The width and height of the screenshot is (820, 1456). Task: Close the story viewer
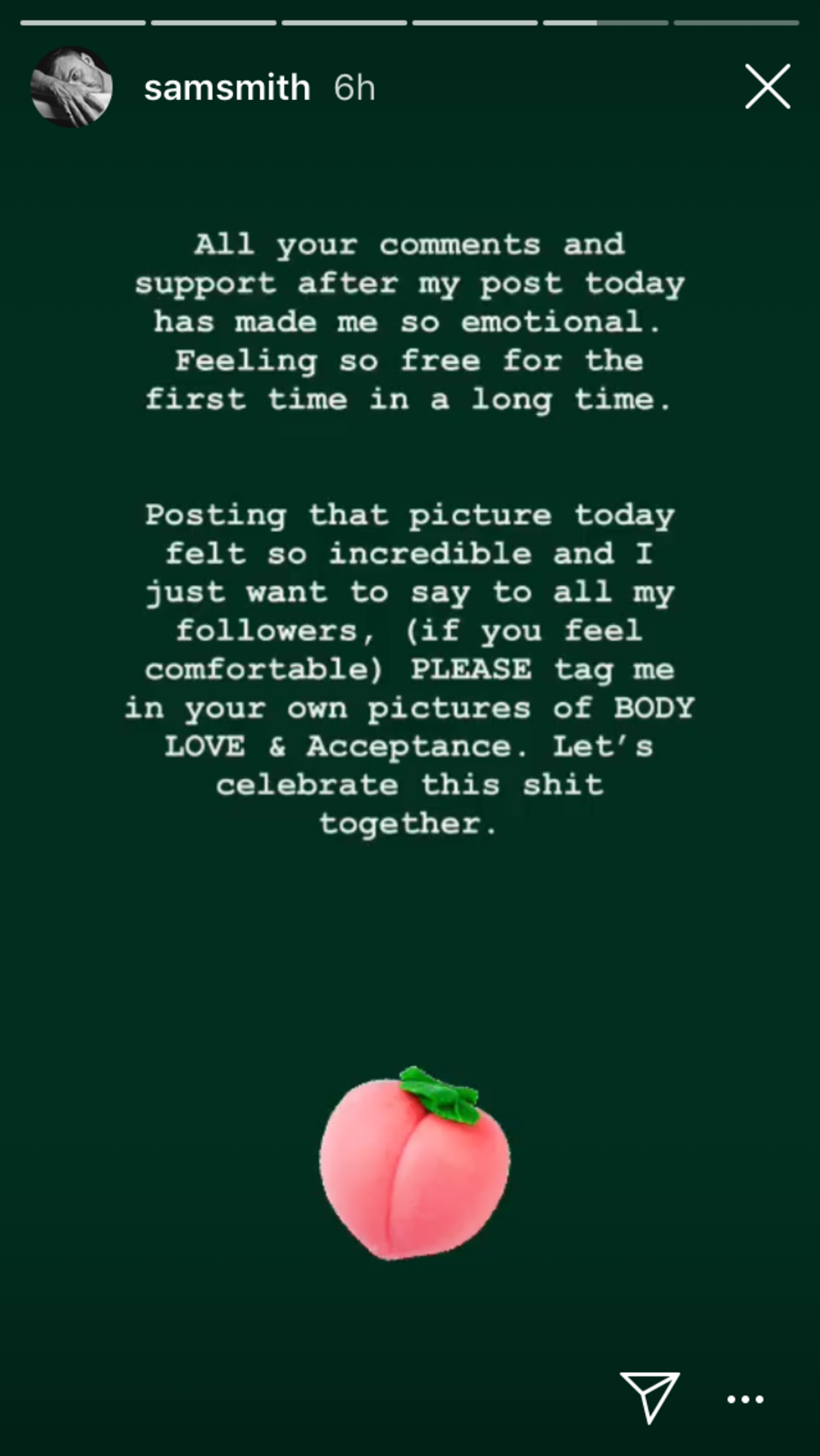coord(767,86)
